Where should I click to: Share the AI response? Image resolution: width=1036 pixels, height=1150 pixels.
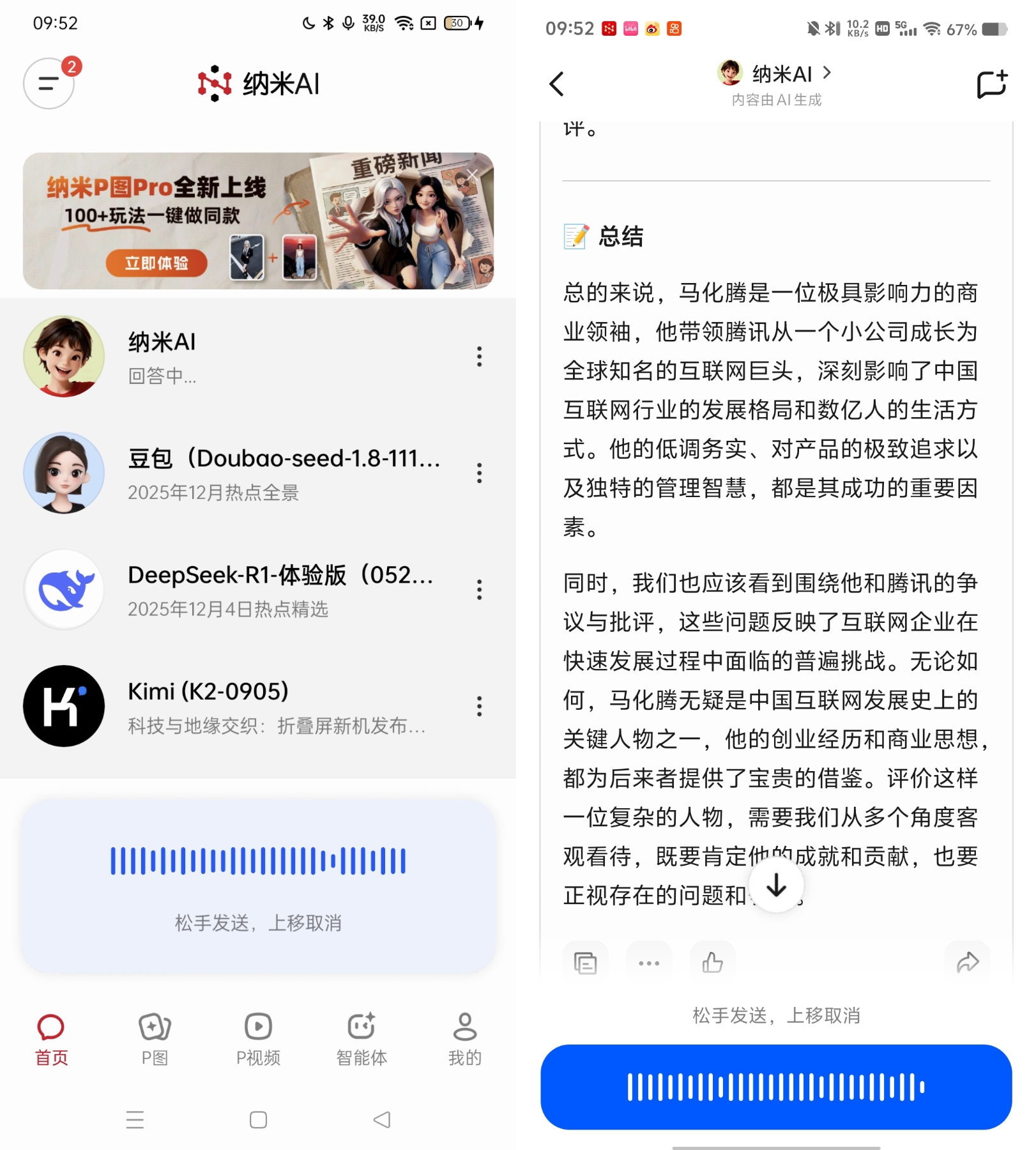[x=969, y=961]
